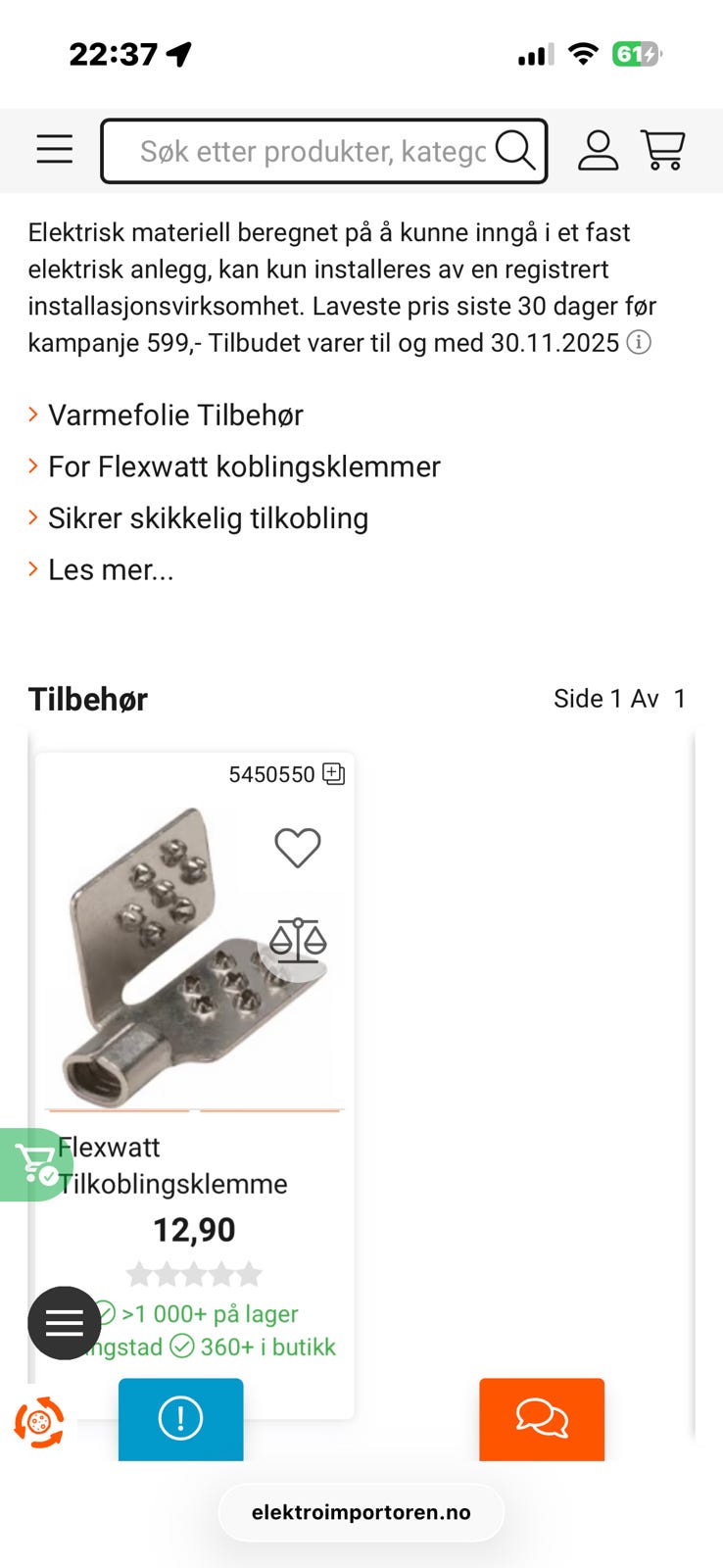Click the elektroimportoren.no address bar
This screenshot has width=723, height=1568.
click(361, 1511)
